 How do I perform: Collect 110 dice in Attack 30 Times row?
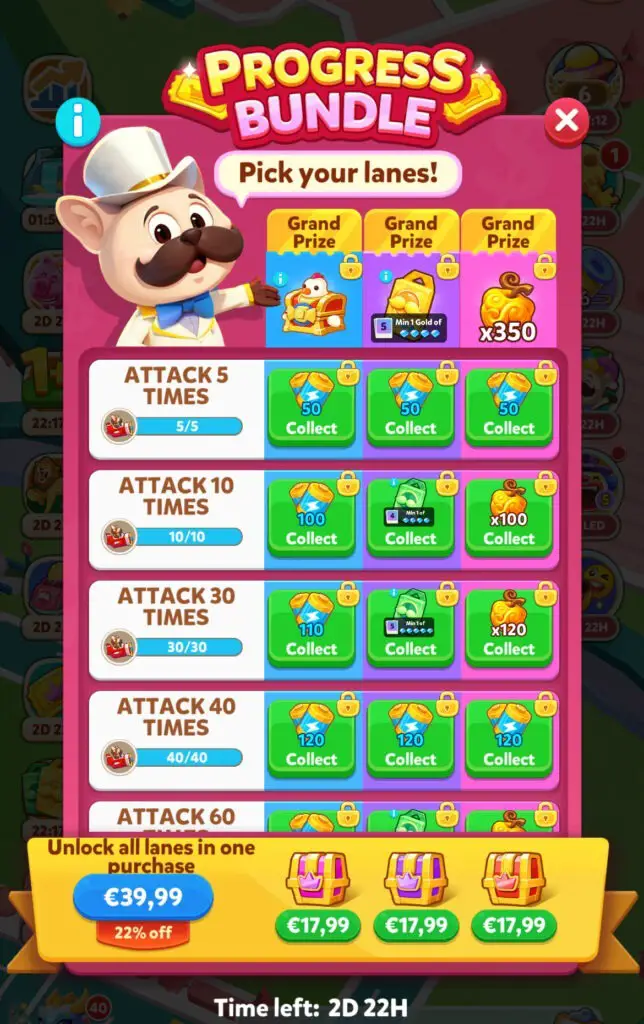pyautogui.click(x=312, y=628)
